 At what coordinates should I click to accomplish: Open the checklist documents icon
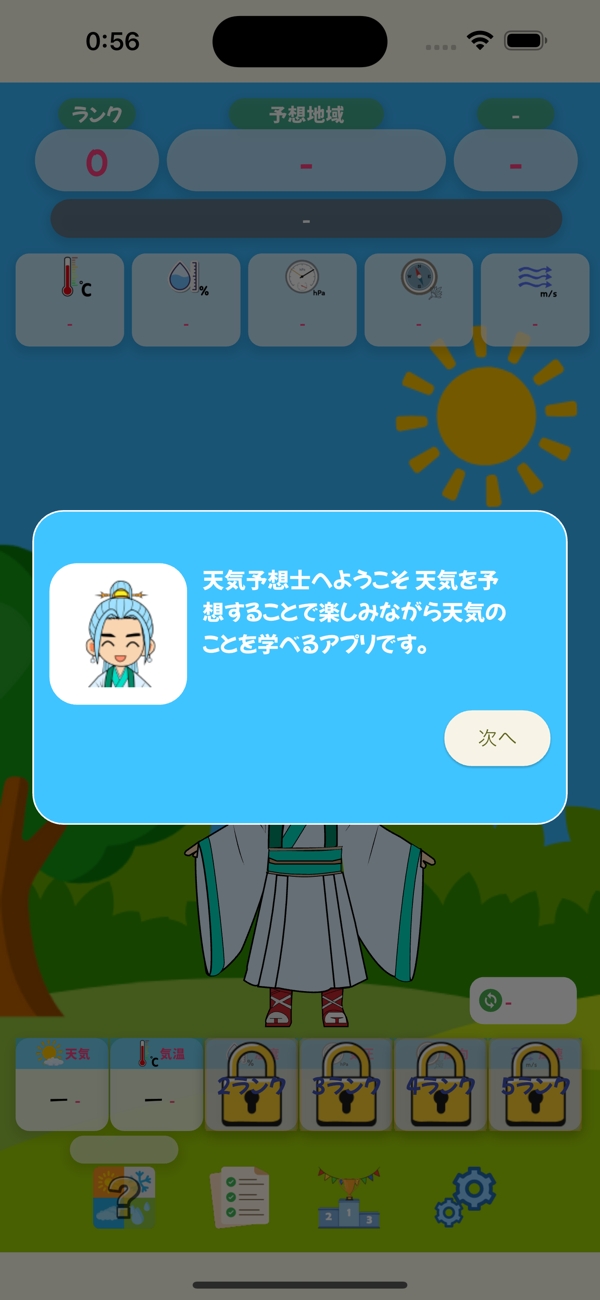click(x=240, y=1197)
